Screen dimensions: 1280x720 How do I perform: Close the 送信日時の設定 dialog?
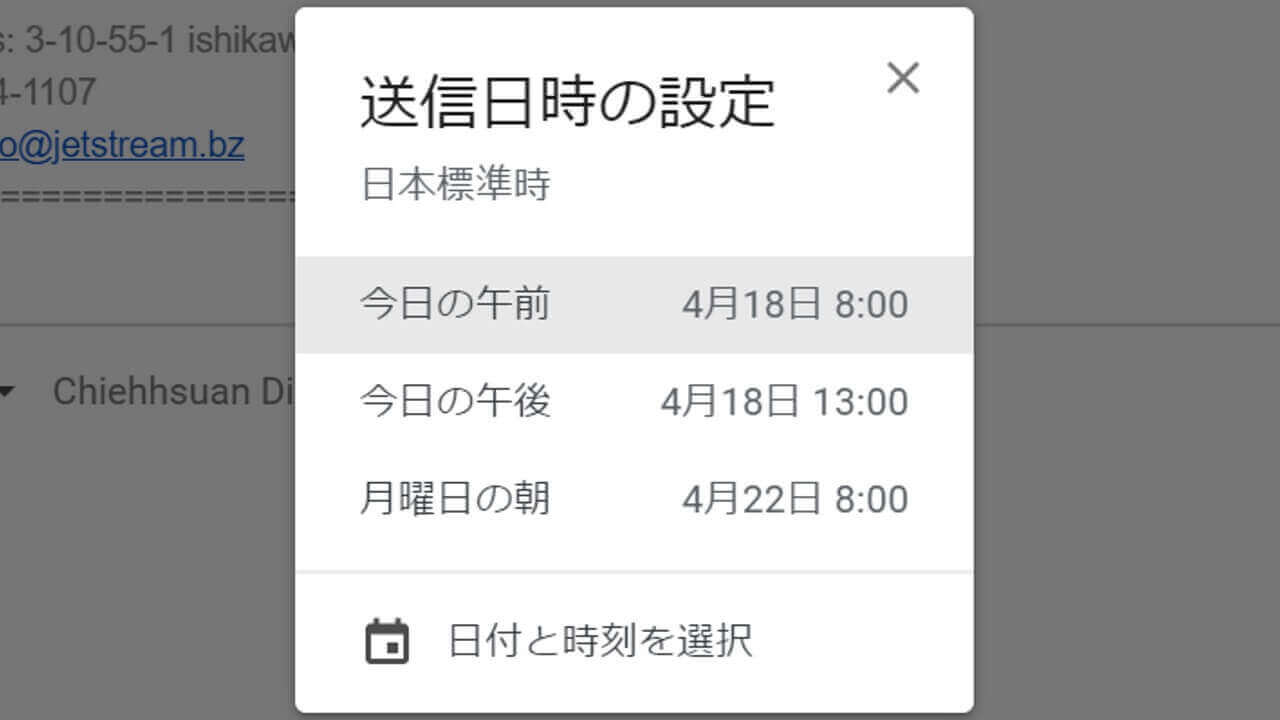[x=902, y=78]
